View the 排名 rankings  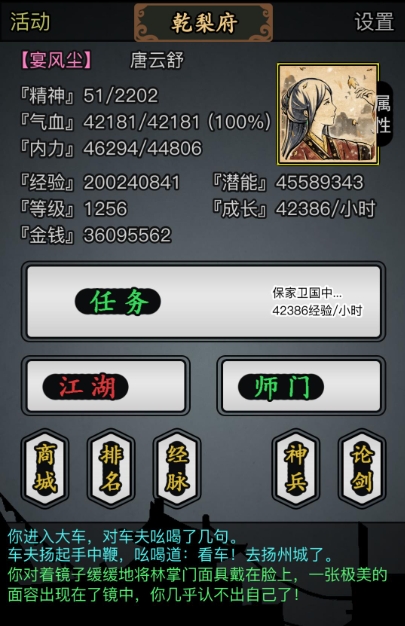click(x=111, y=468)
